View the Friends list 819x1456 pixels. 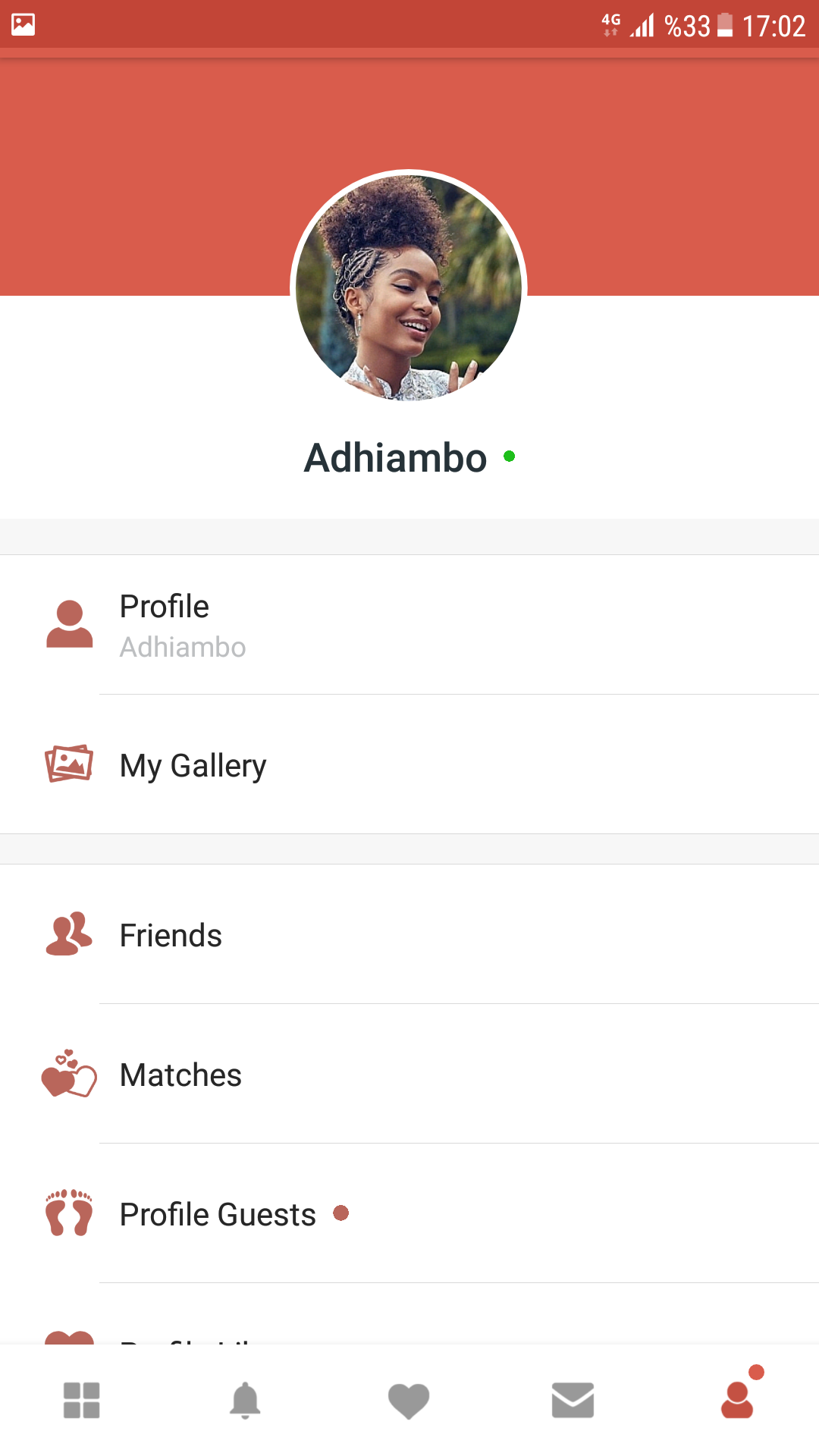coord(409,935)
